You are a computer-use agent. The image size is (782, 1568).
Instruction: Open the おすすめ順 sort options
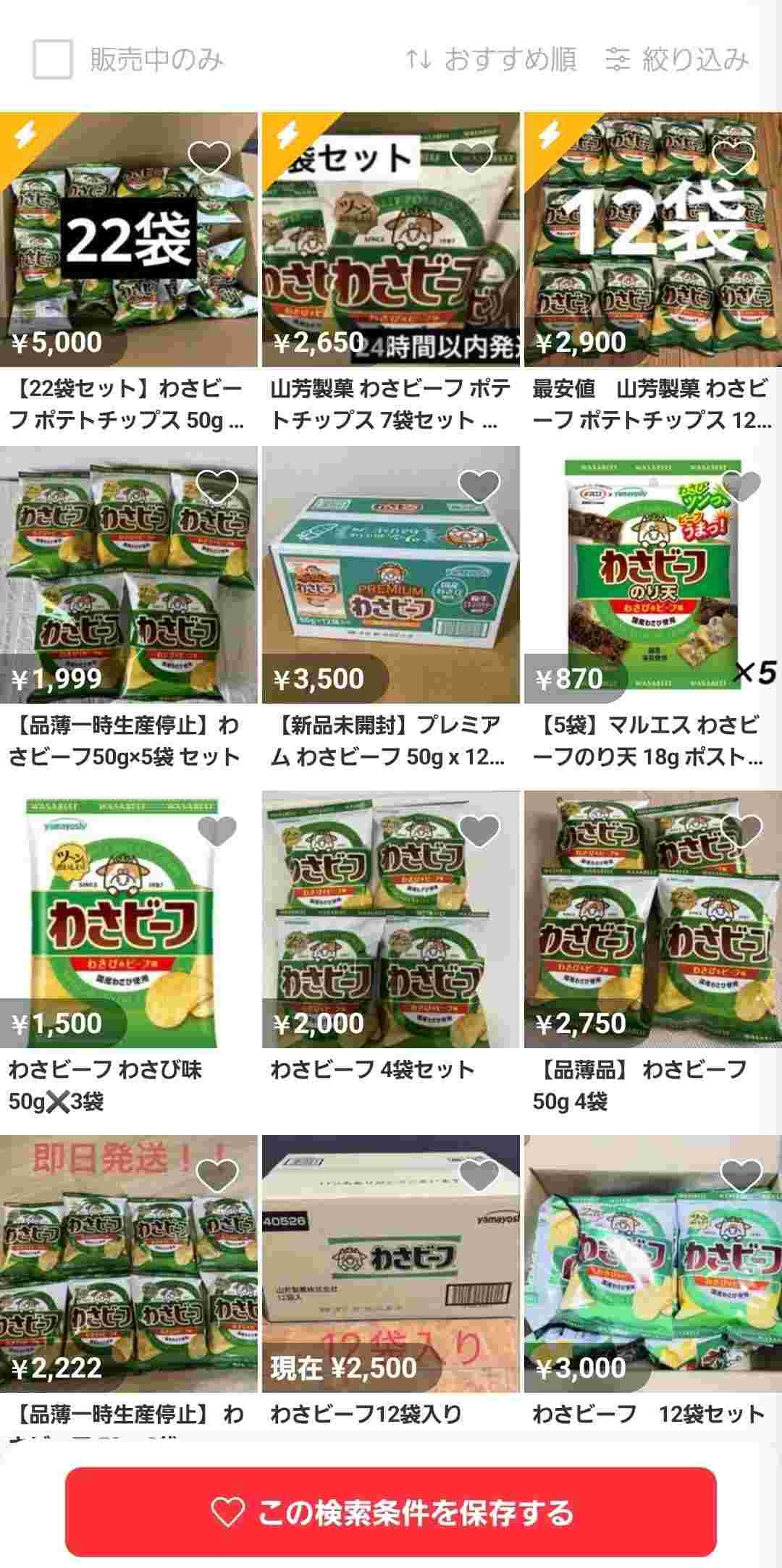(x=491, y=59)
